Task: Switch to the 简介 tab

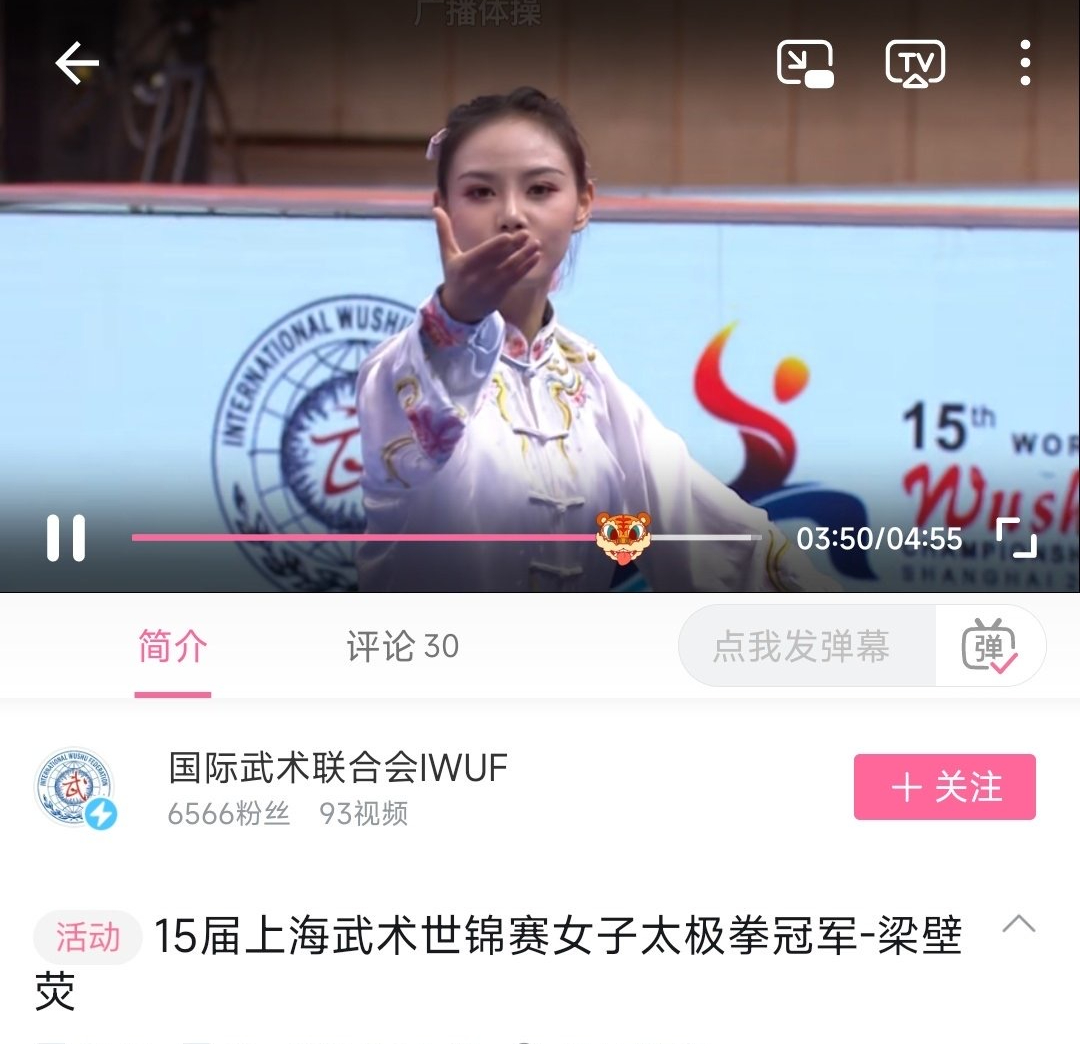Action: [x=172, y=647]
